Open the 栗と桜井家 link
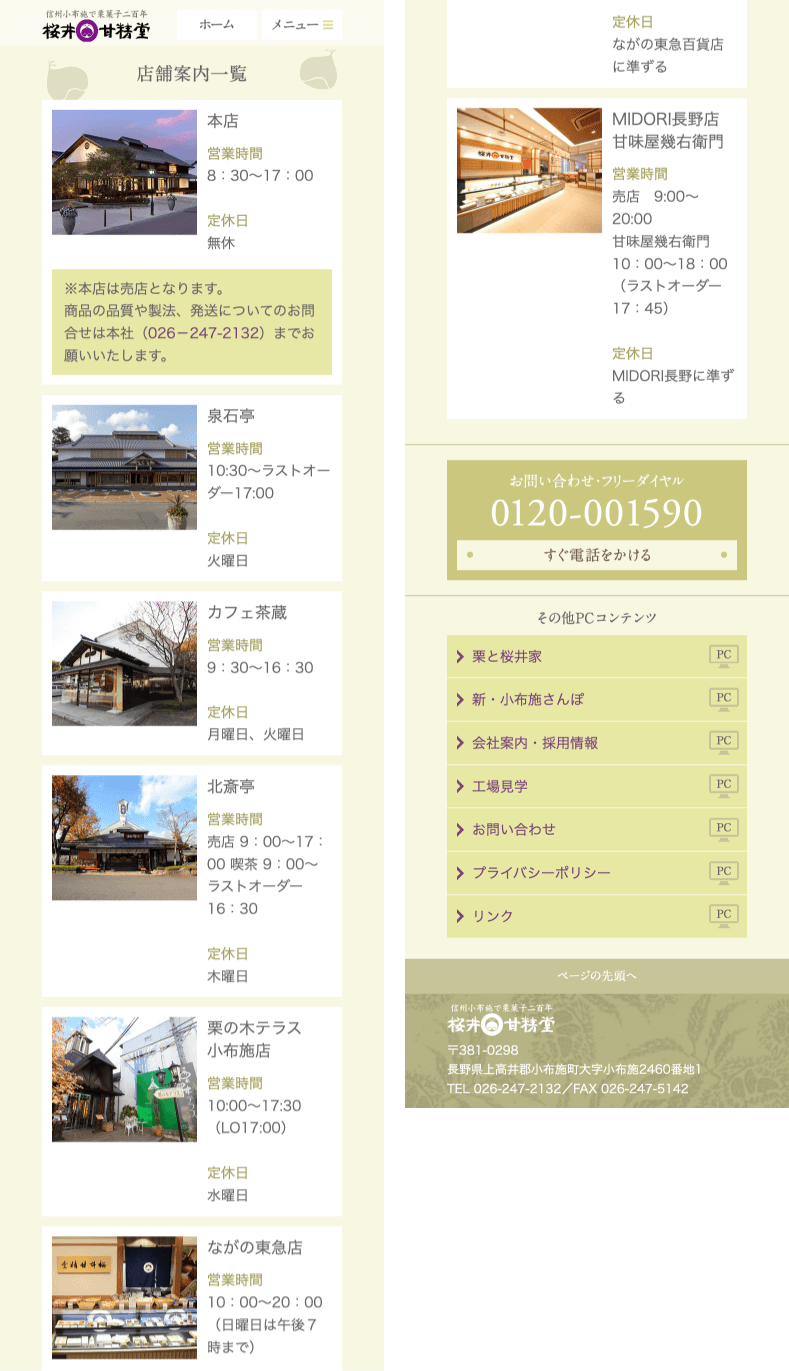Viewport: 789px width, 1371px height. pos(597,657)
